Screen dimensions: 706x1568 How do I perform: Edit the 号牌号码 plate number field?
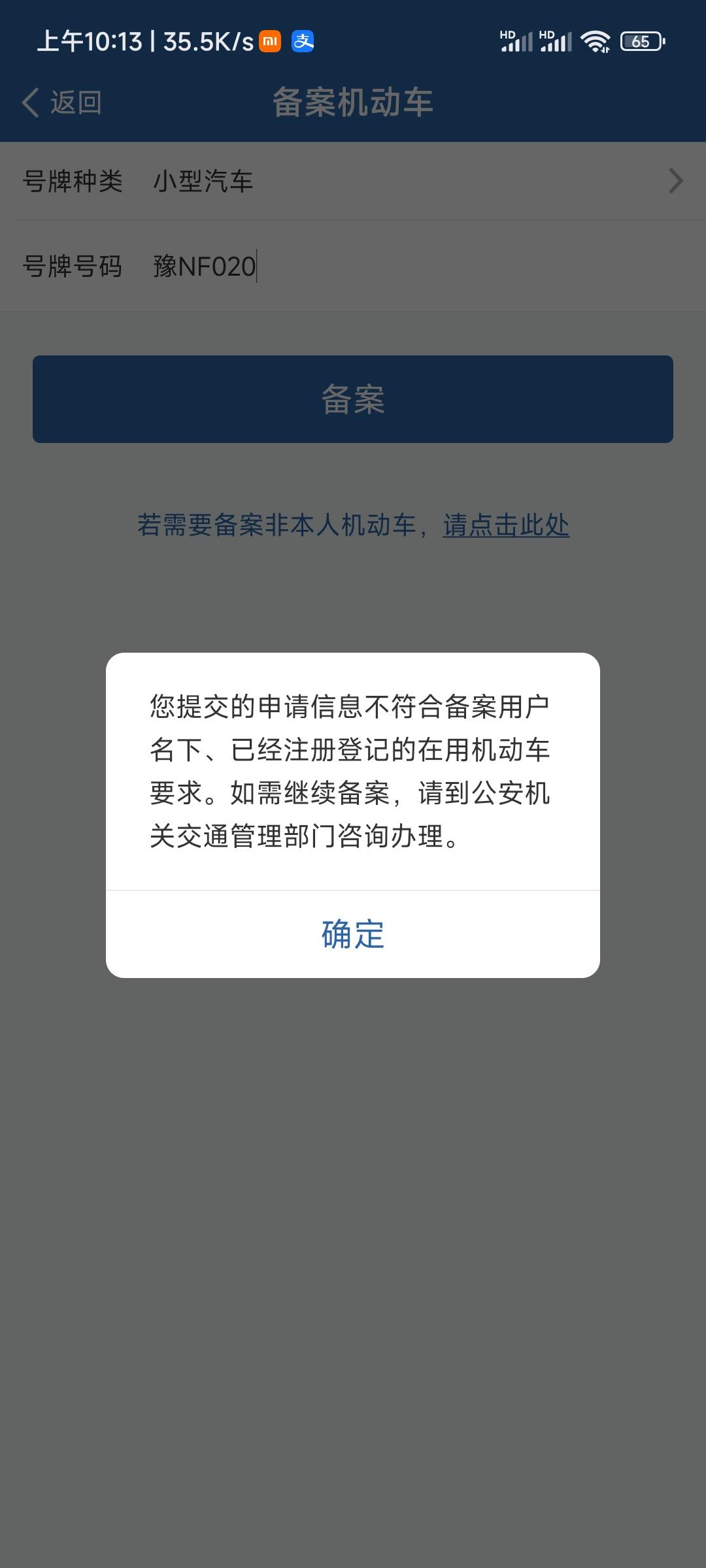[353, 266]
